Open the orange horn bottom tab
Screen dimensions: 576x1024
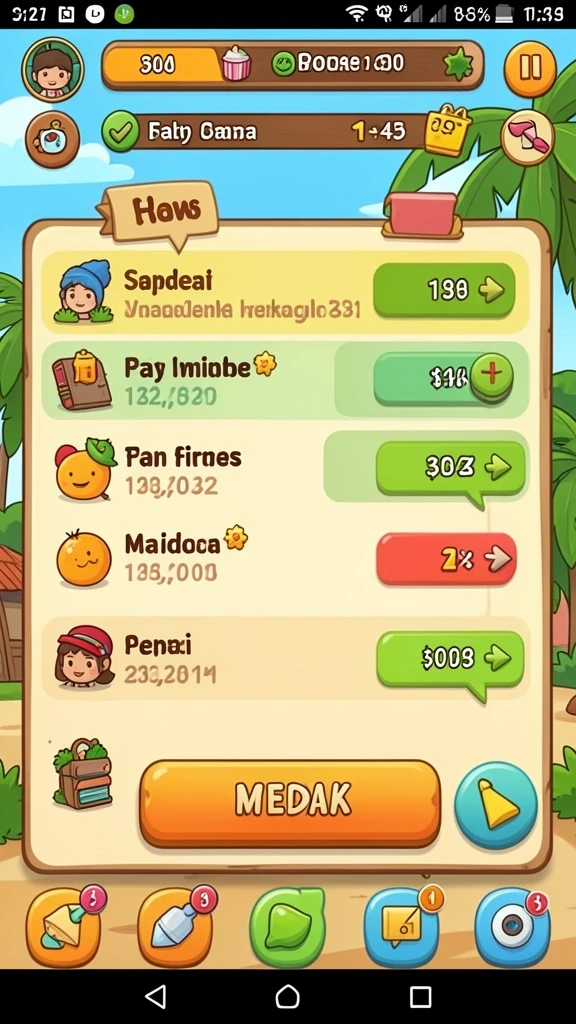63,926
